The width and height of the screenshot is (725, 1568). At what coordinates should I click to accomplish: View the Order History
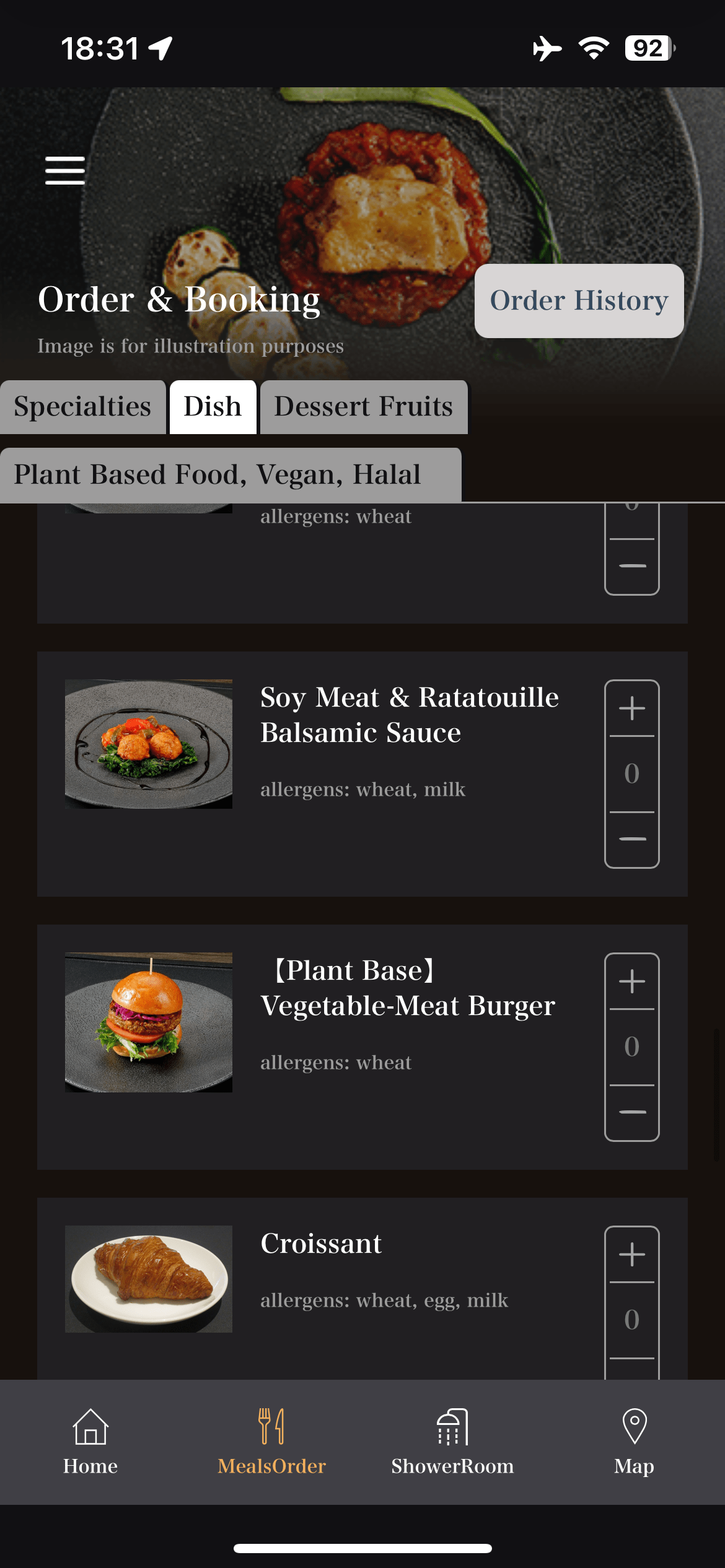tap(579, 301)
